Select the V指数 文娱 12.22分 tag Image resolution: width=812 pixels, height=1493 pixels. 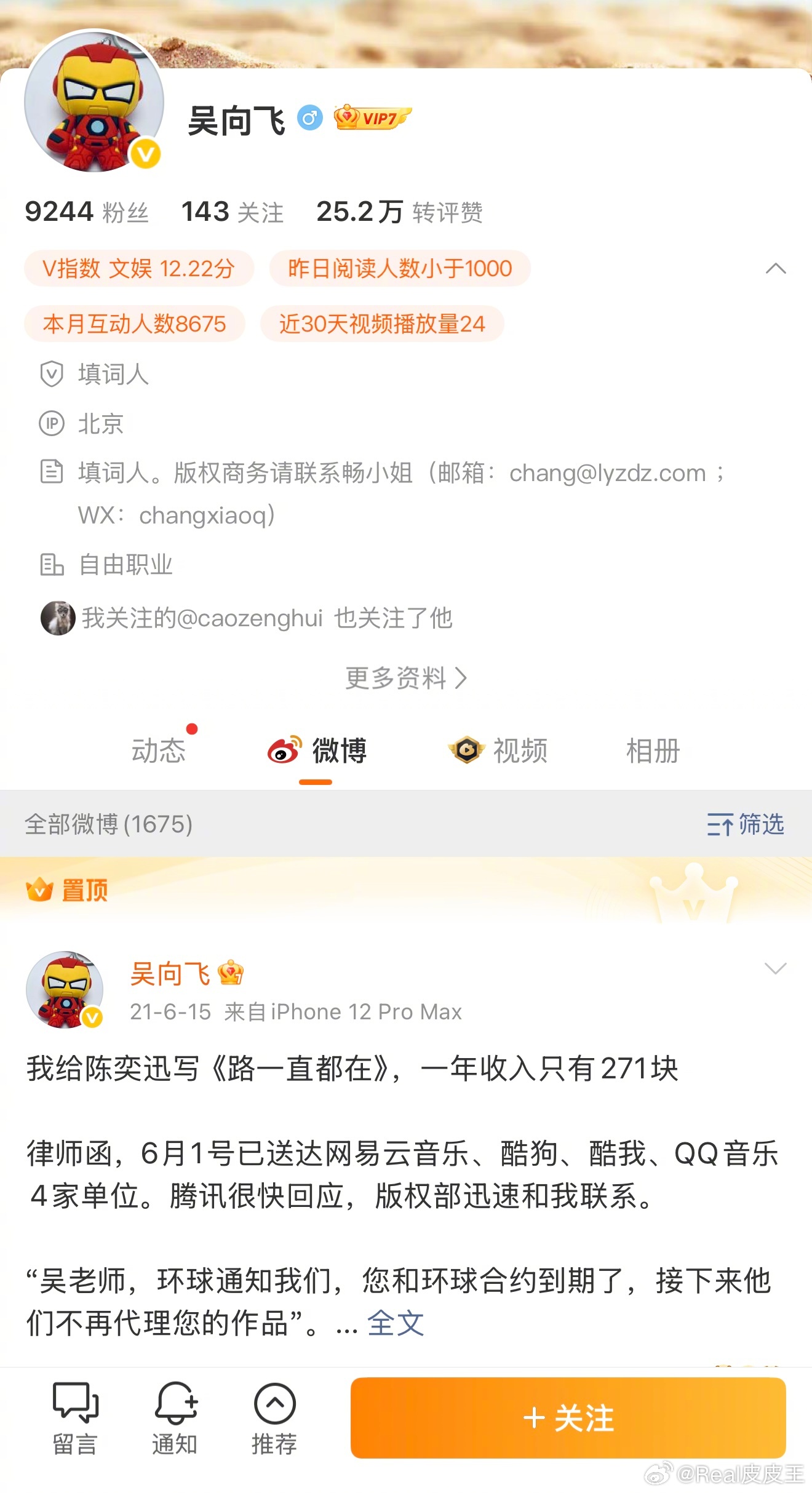pyautogui.click(x=138, y=269)
